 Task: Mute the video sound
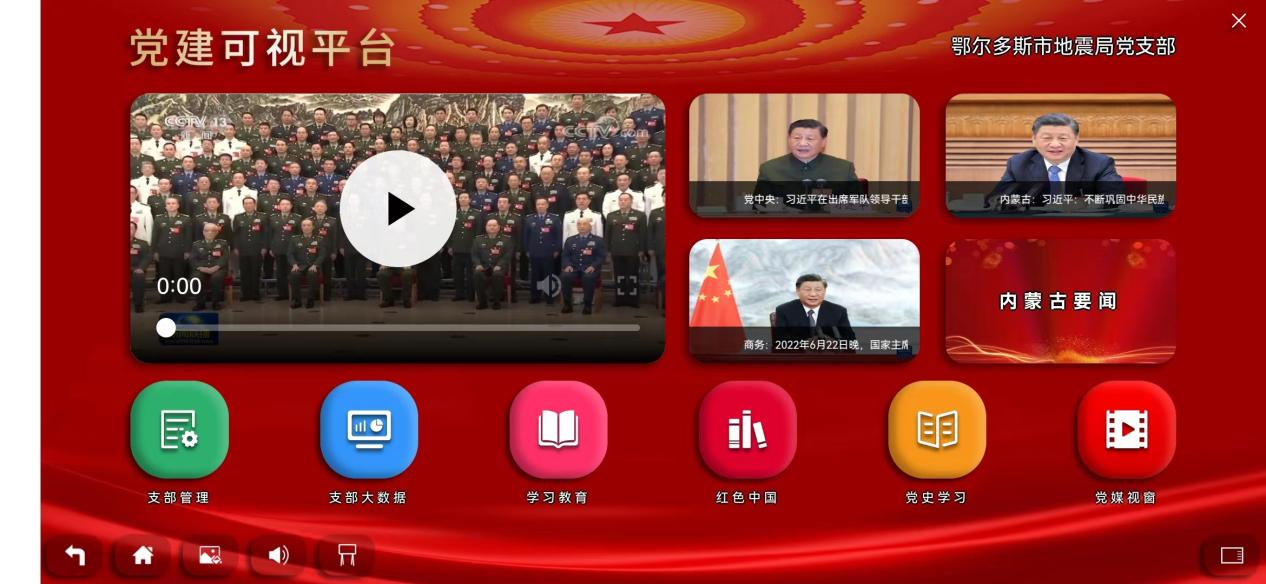point(548,287)
